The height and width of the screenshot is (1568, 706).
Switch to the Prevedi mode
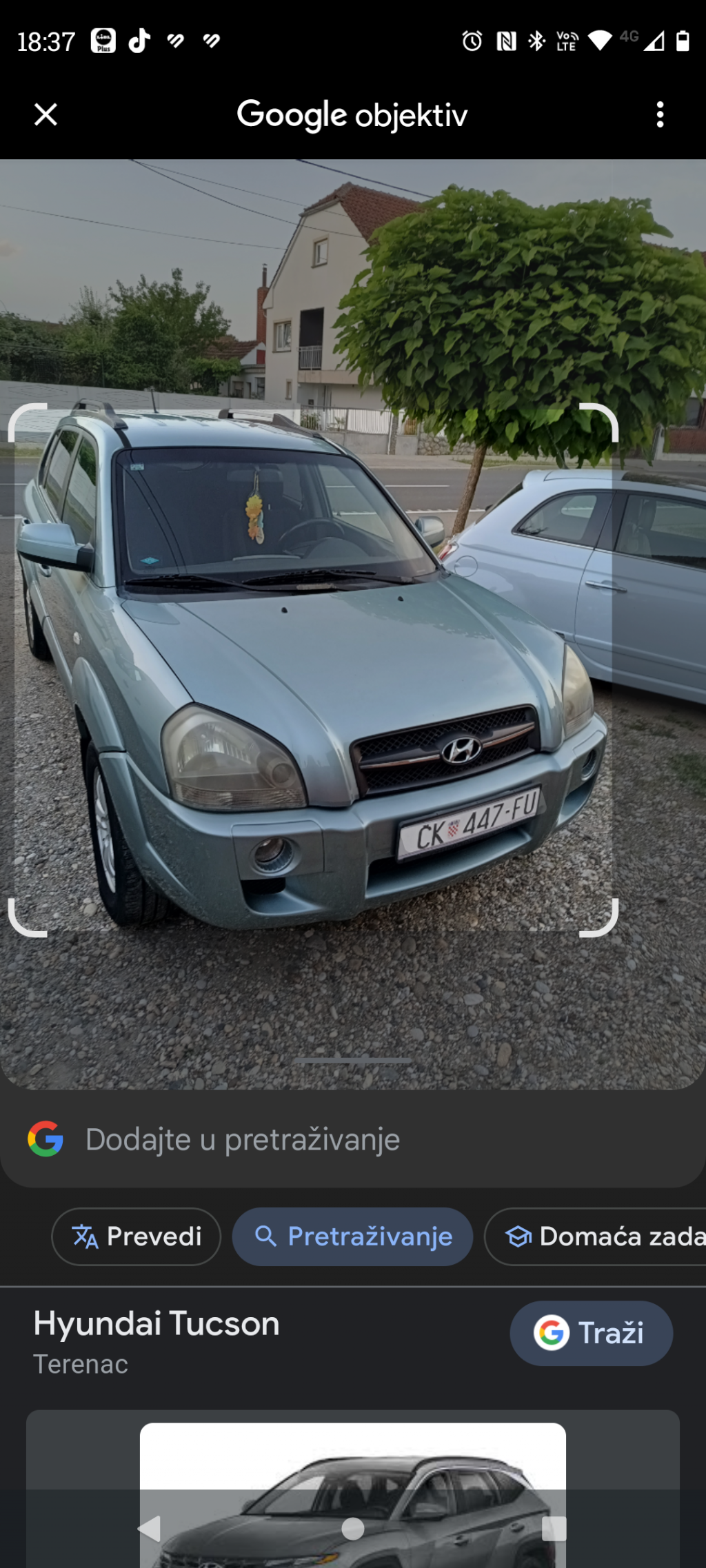pyautogui.click(x=137, y=1236)
